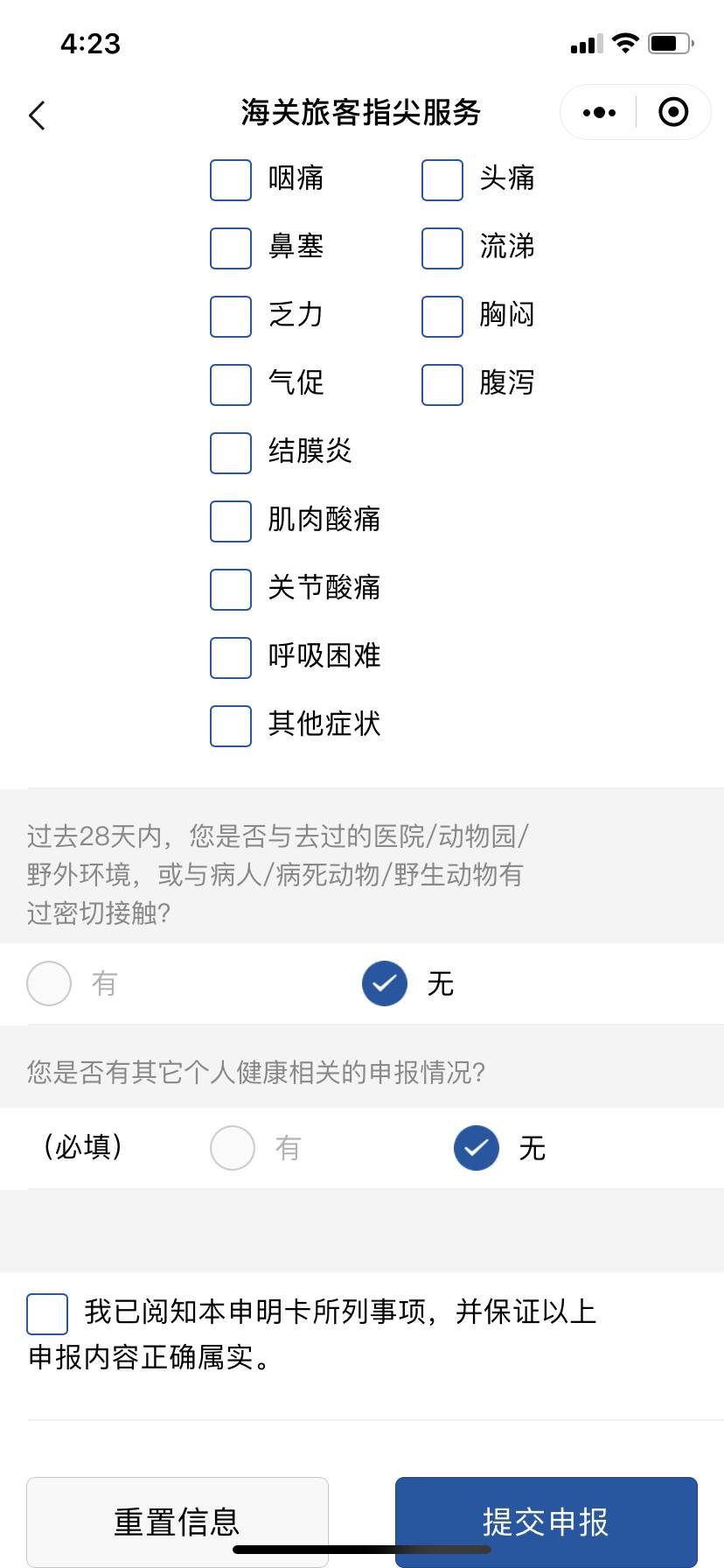The height and width of the screenshot is (1568, 724).
Task: Check the 头痛 symptom box
Action: pyautogui.click(x=442, y=180)
